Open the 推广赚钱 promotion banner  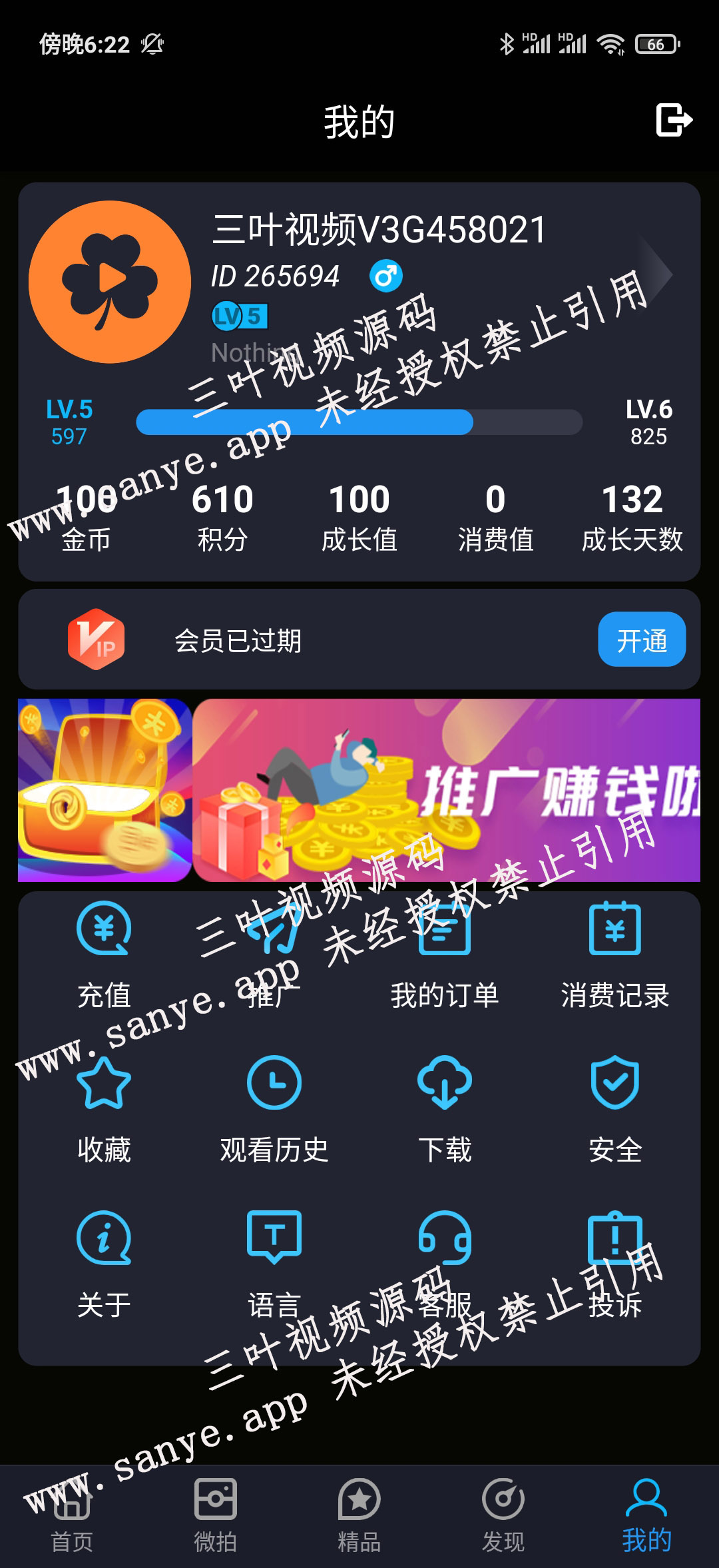446,790
